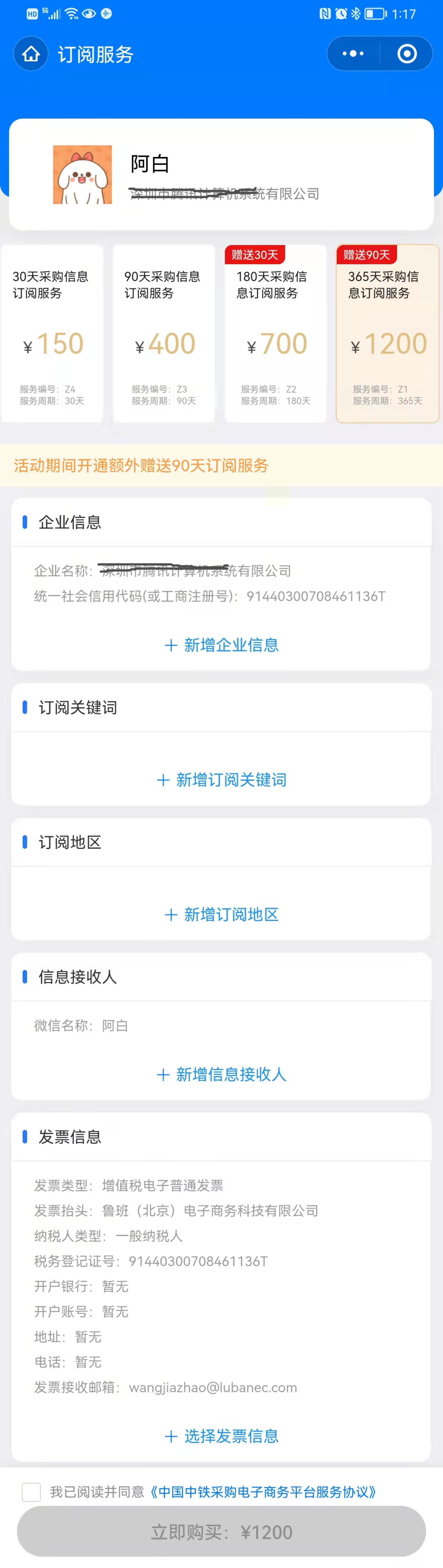This screenshot has height=1568, width=443.
Task: Go to the mini program home
Action: (31, 54)
